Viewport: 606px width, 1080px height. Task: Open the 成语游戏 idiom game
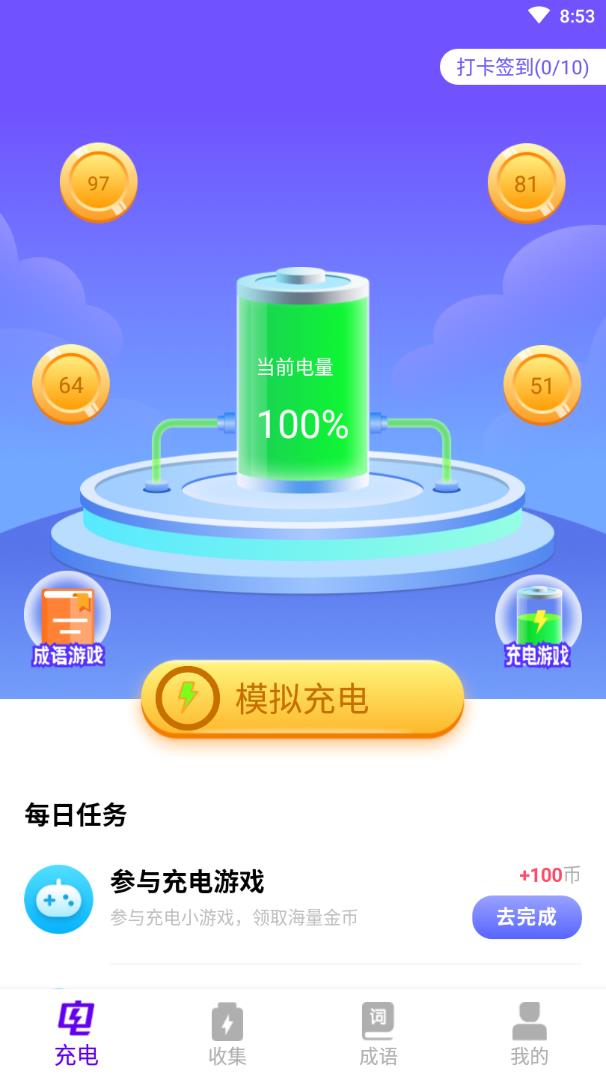pyautogui.click(x=67, y=622)
